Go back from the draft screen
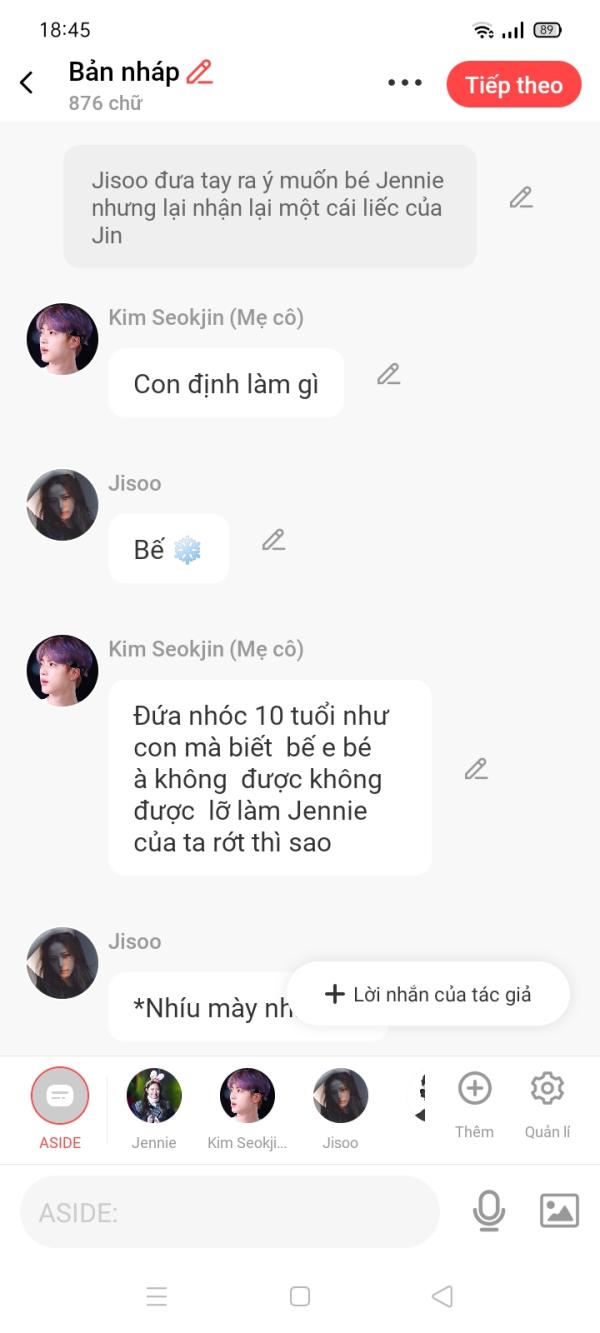Screen dimensions: 600x1333 (27, 83)
